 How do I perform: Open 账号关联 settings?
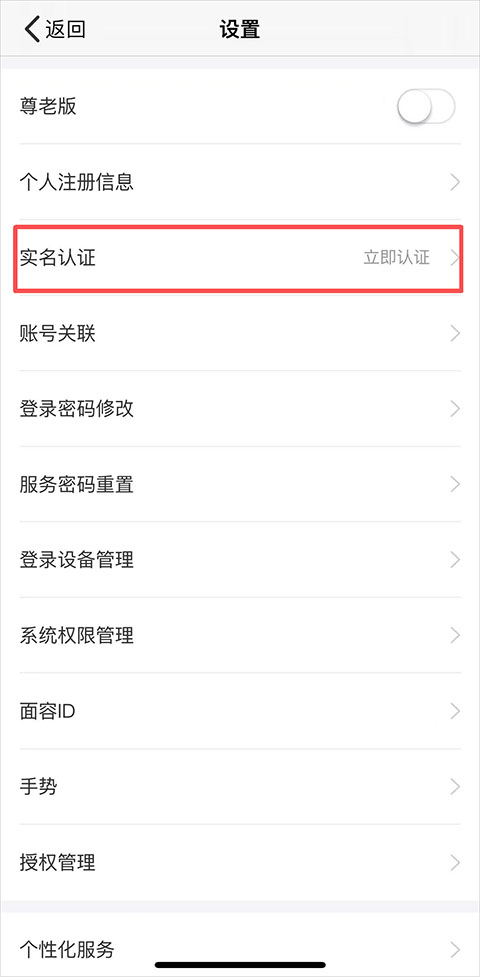[x=240, y=333]
